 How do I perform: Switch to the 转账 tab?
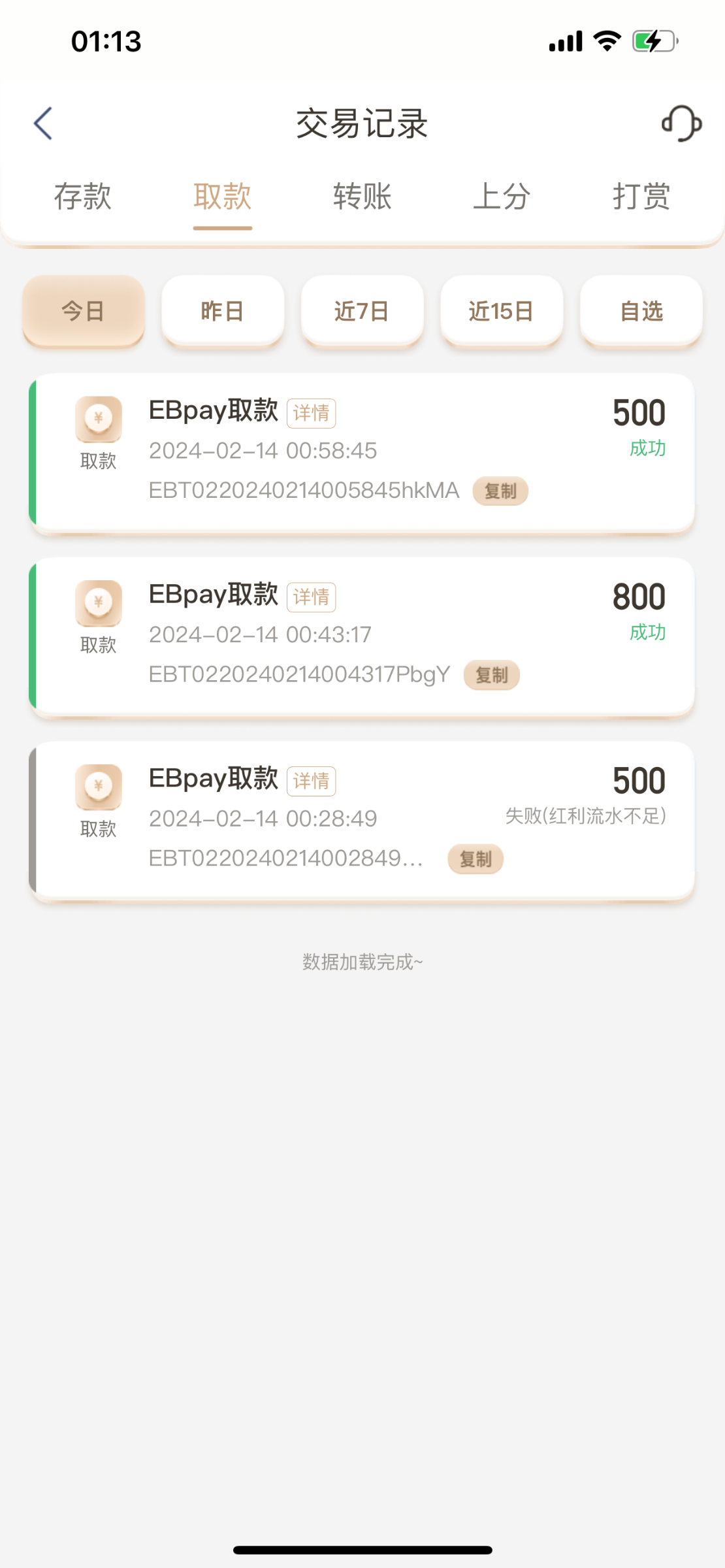tap(362, 197)
